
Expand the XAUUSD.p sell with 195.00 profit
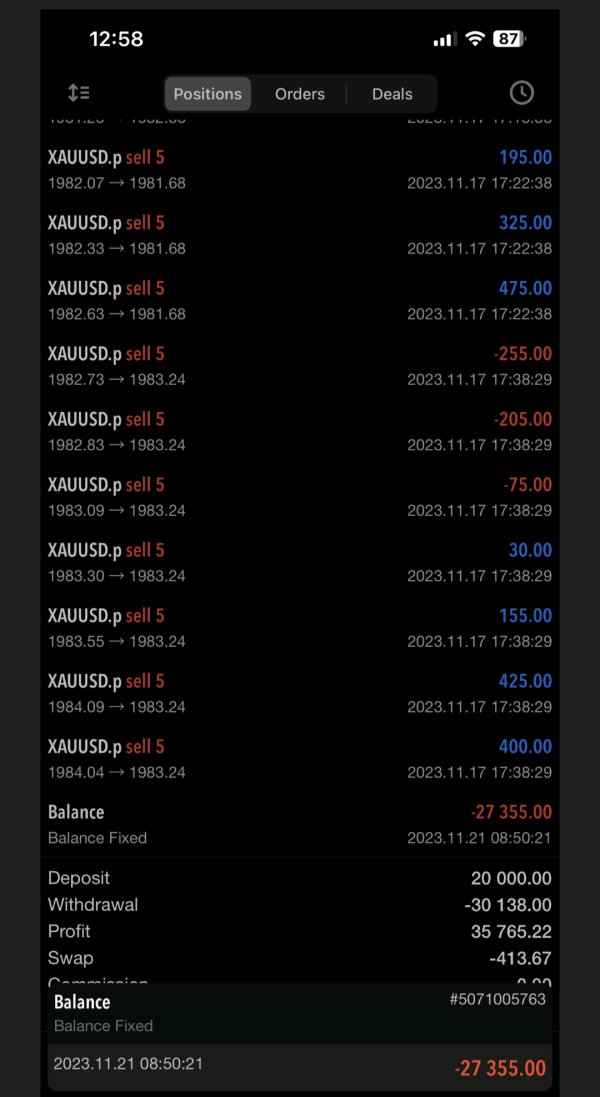tap(300, 170)
